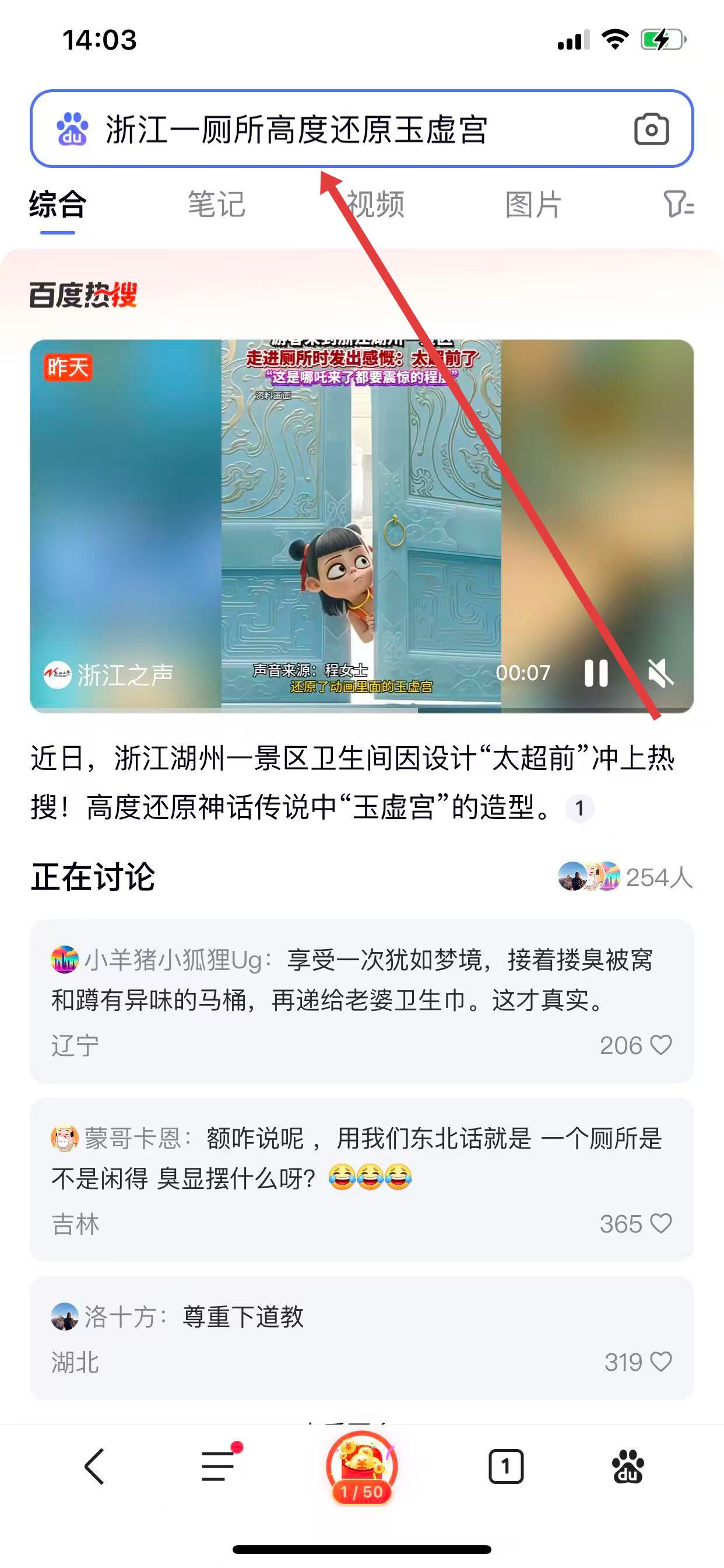724x1568 pixels.
Task: Open camera image search
Action: click(651, 129)
